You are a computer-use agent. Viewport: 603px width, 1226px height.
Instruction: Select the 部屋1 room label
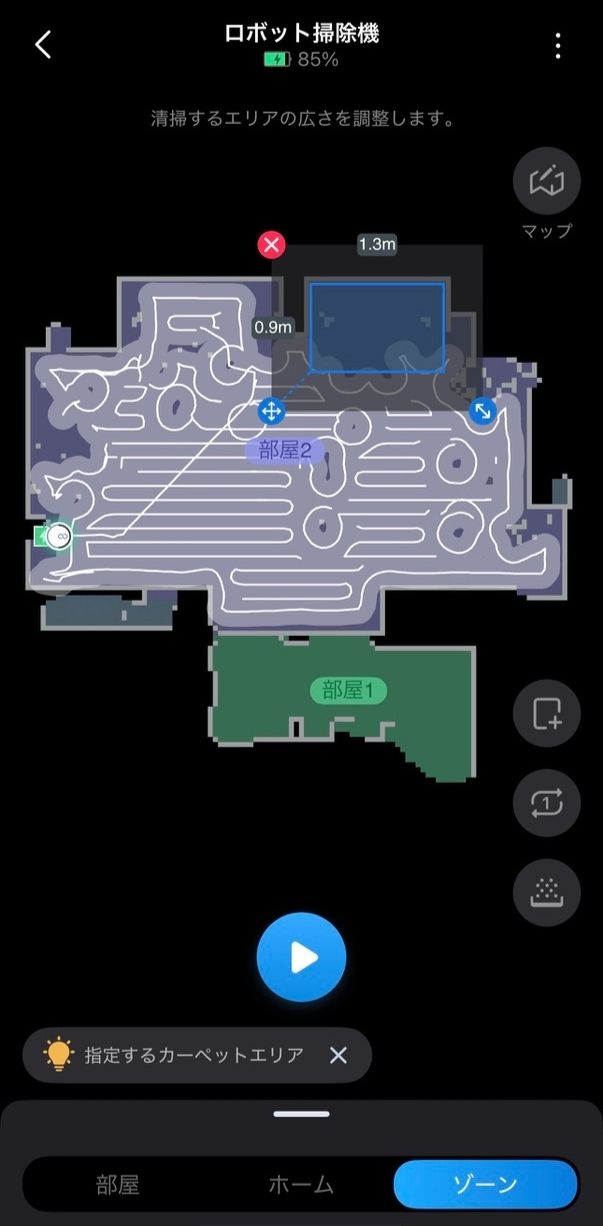coord(348,690)
